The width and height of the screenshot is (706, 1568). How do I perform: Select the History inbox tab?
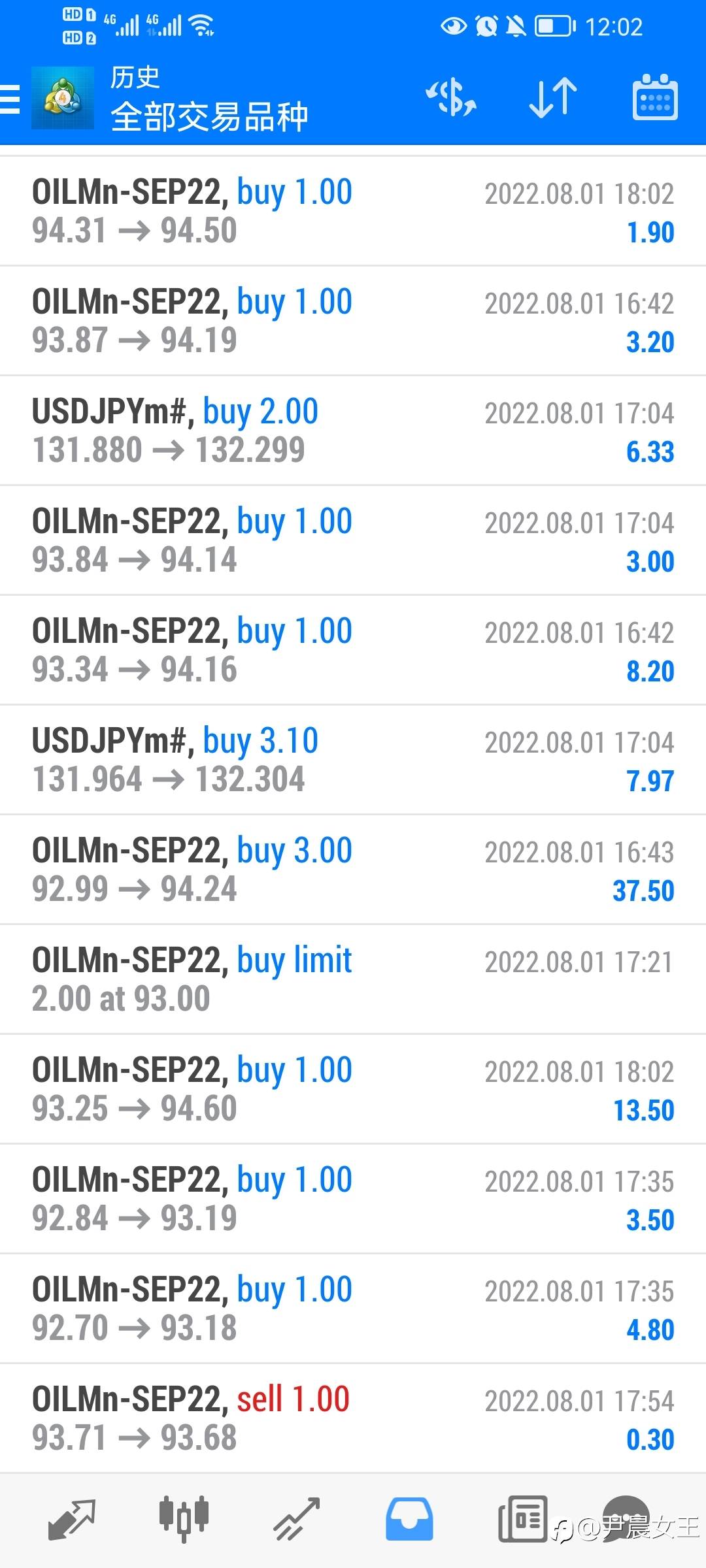409,1520
